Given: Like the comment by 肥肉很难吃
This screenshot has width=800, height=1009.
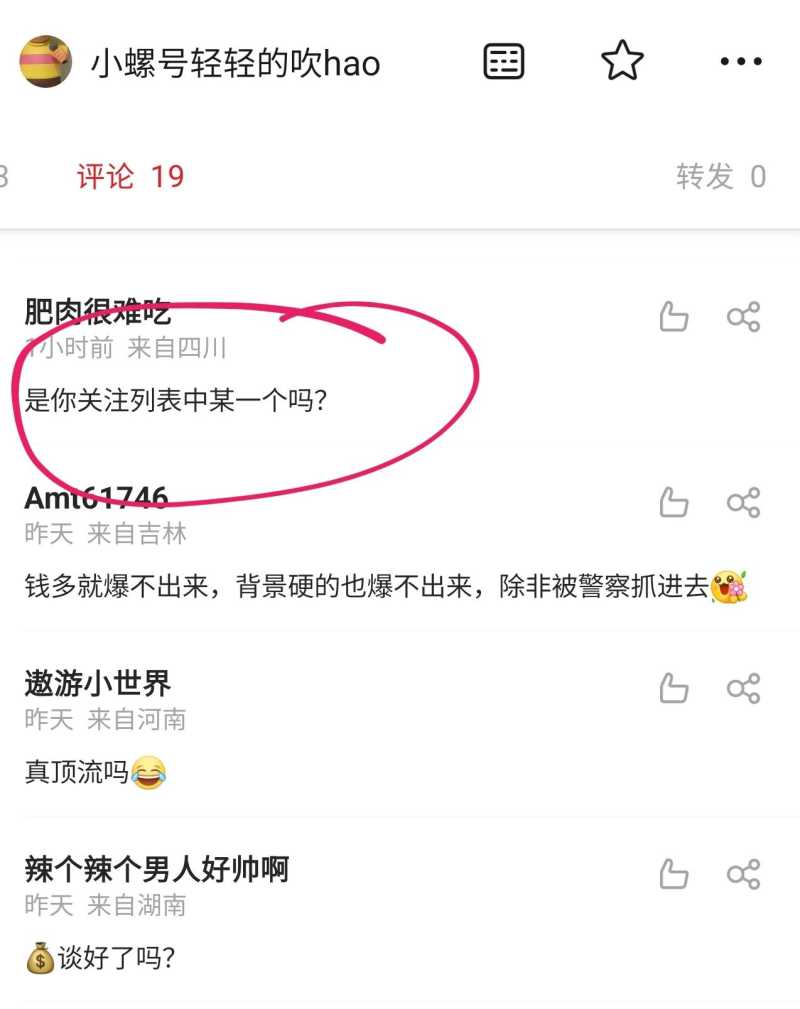Looking at the screenshot, I should 674,317.
